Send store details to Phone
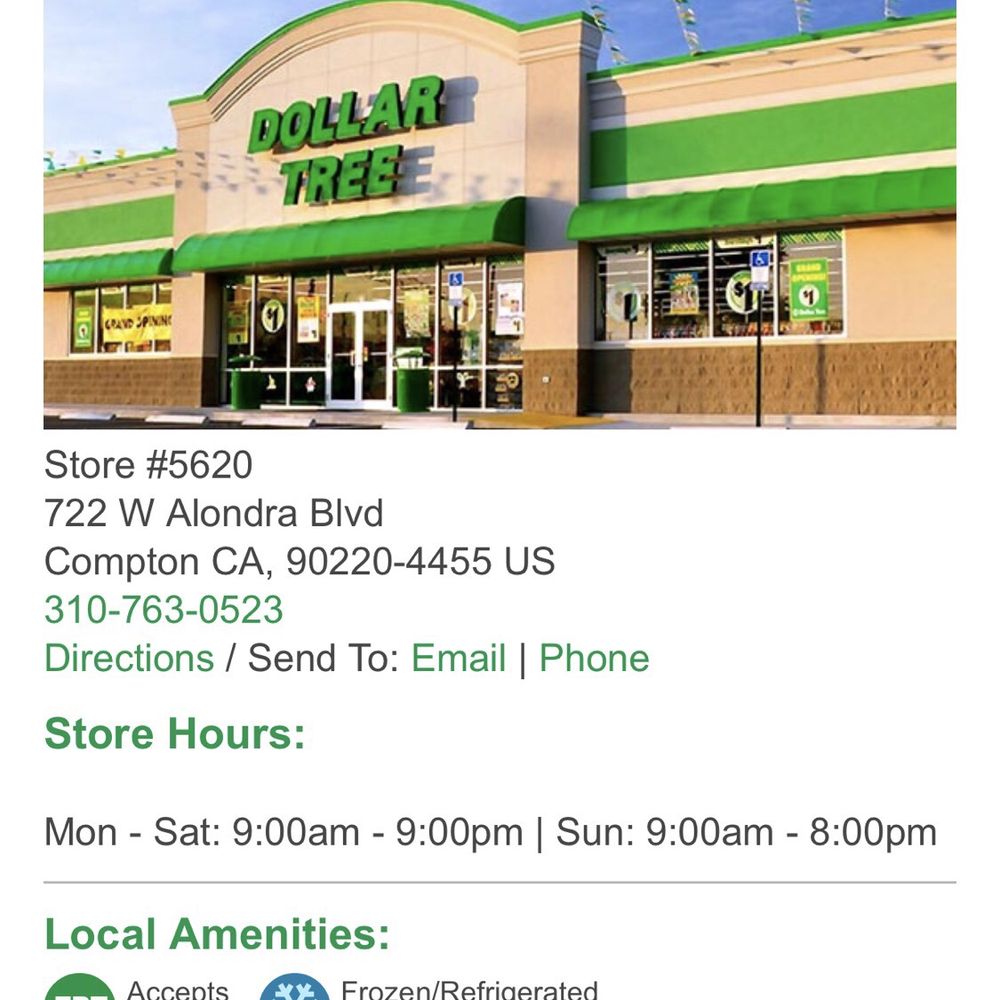 click(x=594, y=658)
